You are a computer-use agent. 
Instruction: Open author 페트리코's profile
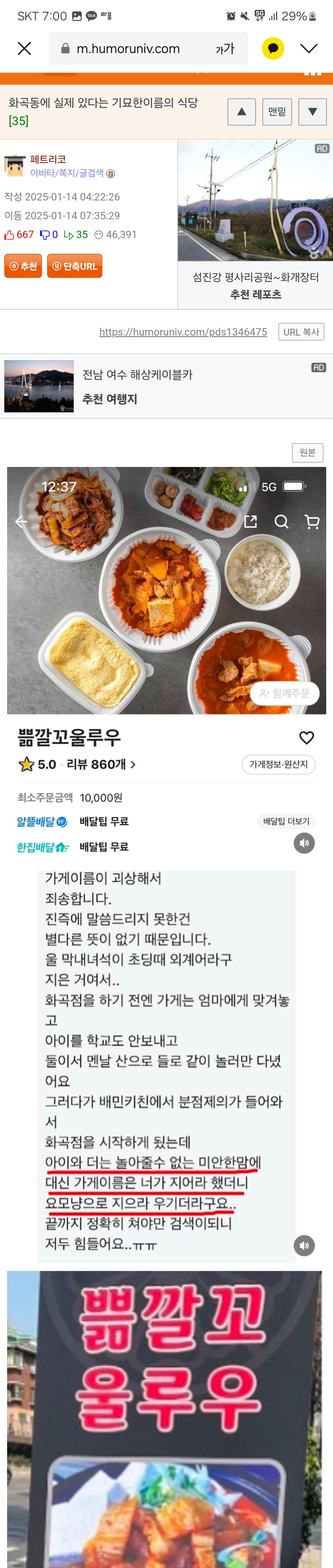48,159
